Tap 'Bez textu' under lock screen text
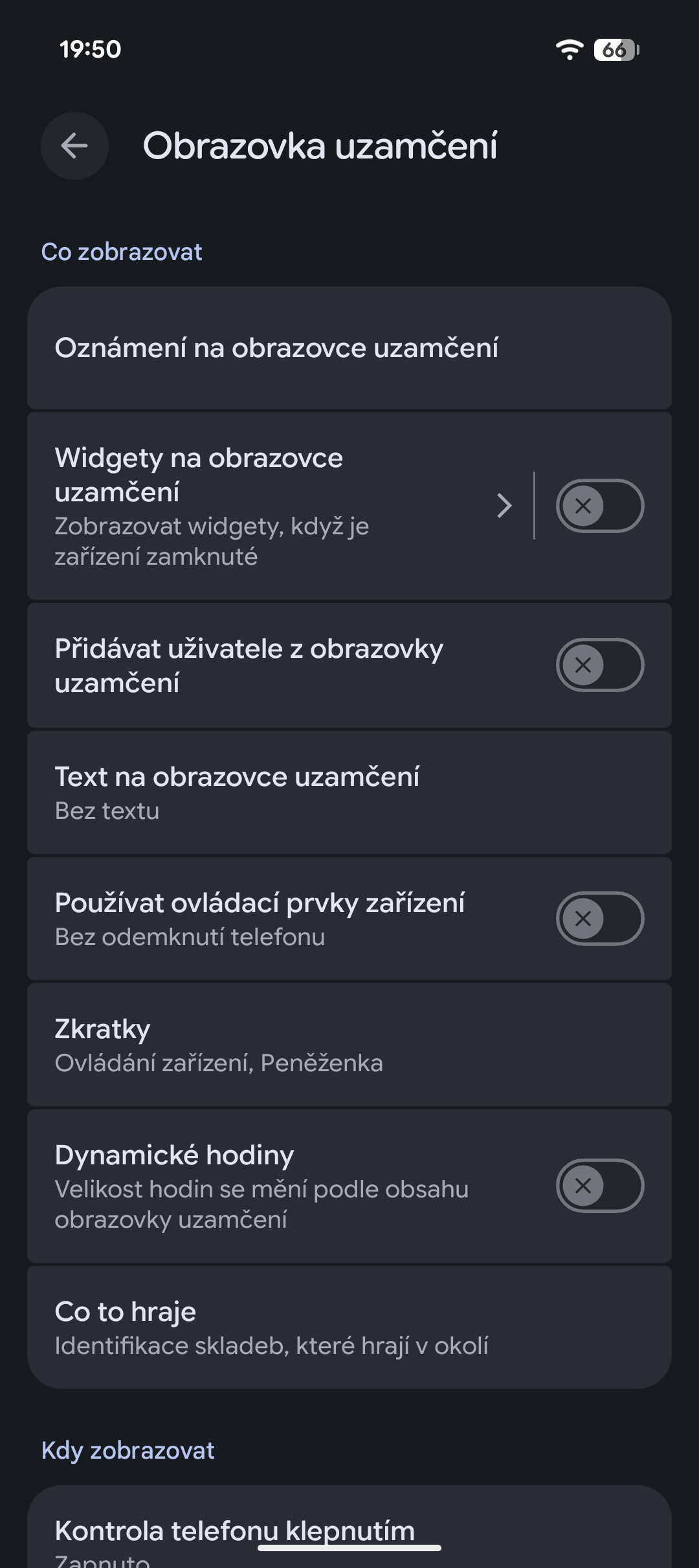This screenshot has width=699, height=1568. pos(107,811)
